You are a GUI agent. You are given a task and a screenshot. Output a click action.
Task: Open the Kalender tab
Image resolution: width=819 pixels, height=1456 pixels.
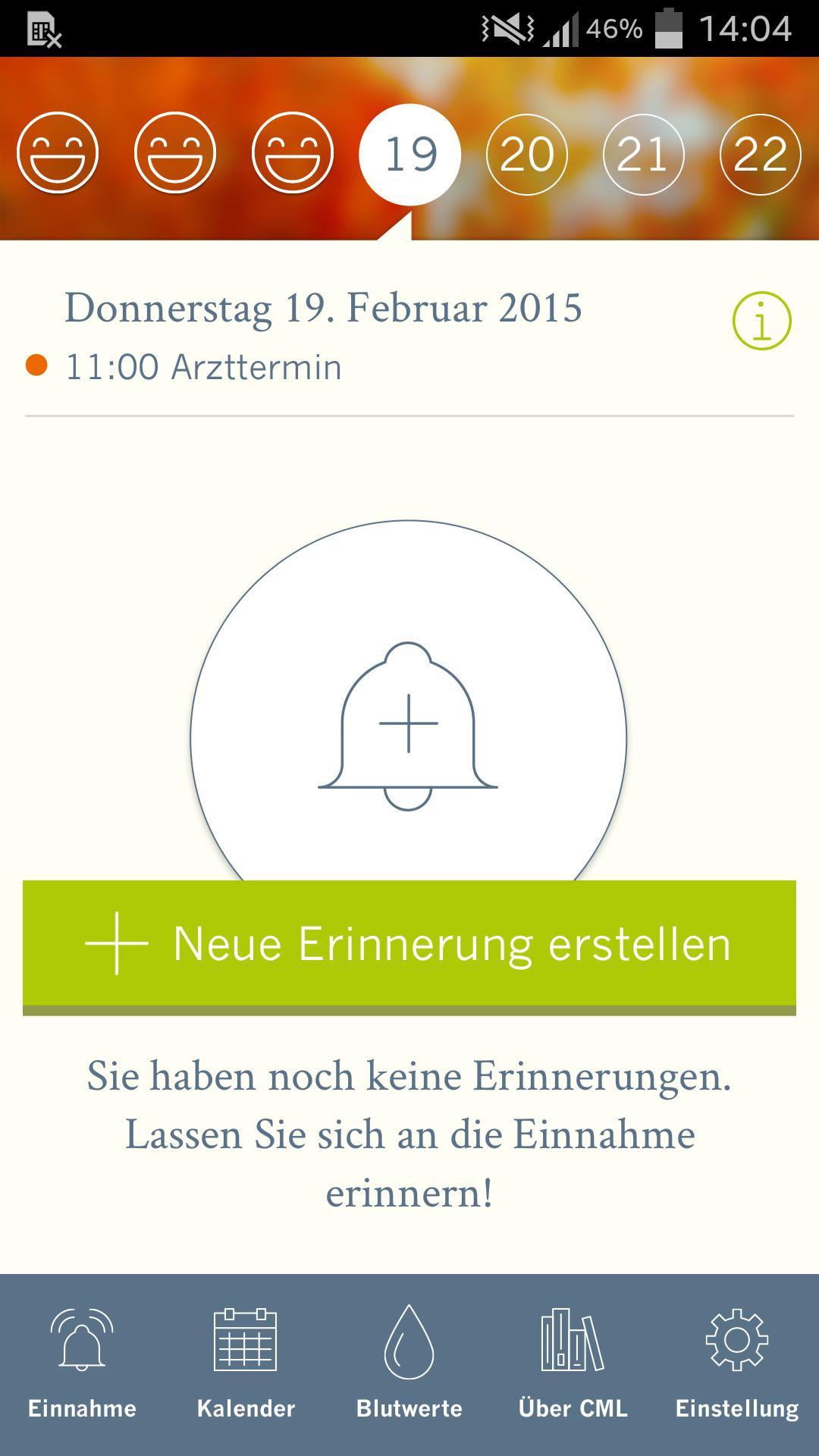click(246, 1364)
